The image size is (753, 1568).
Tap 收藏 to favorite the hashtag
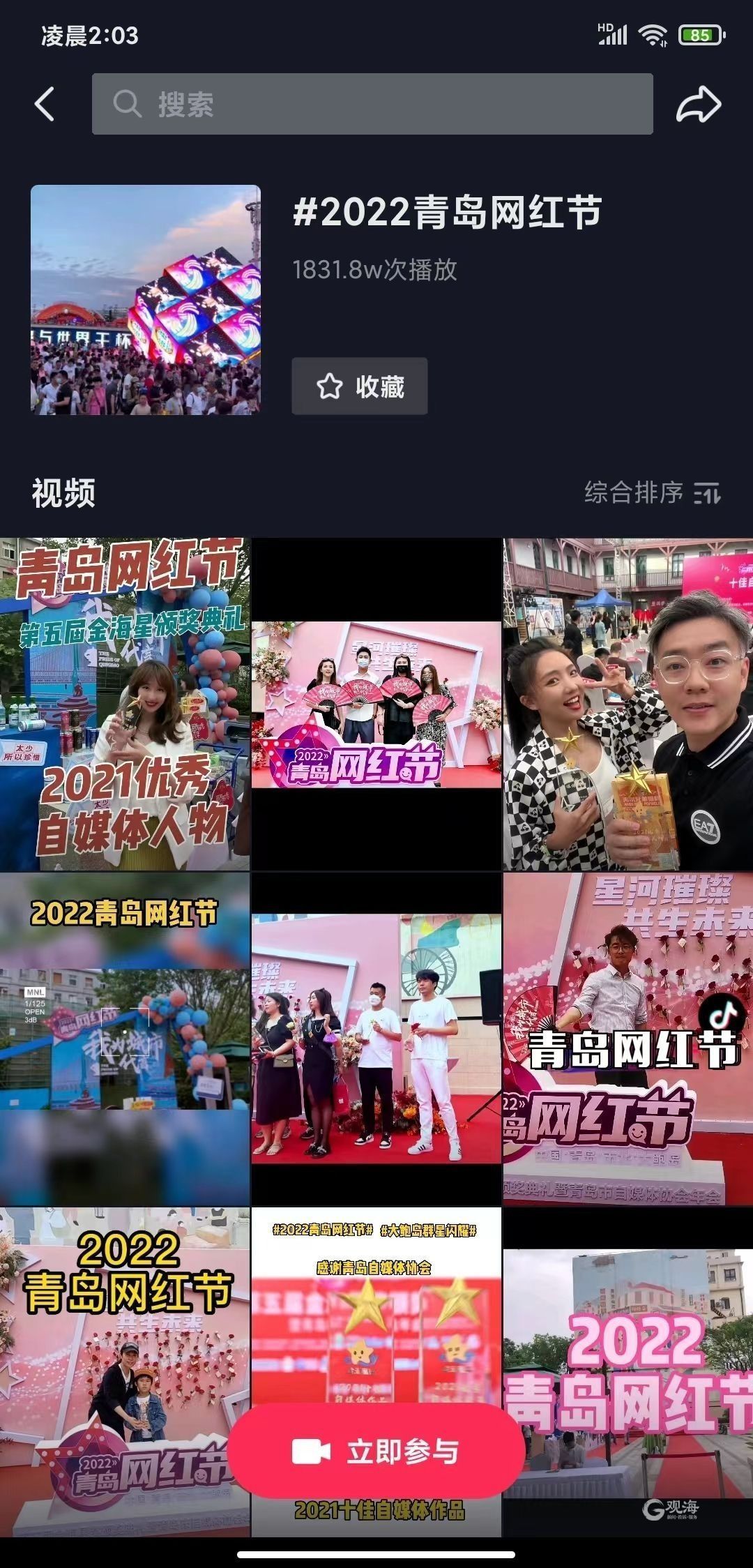[x=360, y=386]
